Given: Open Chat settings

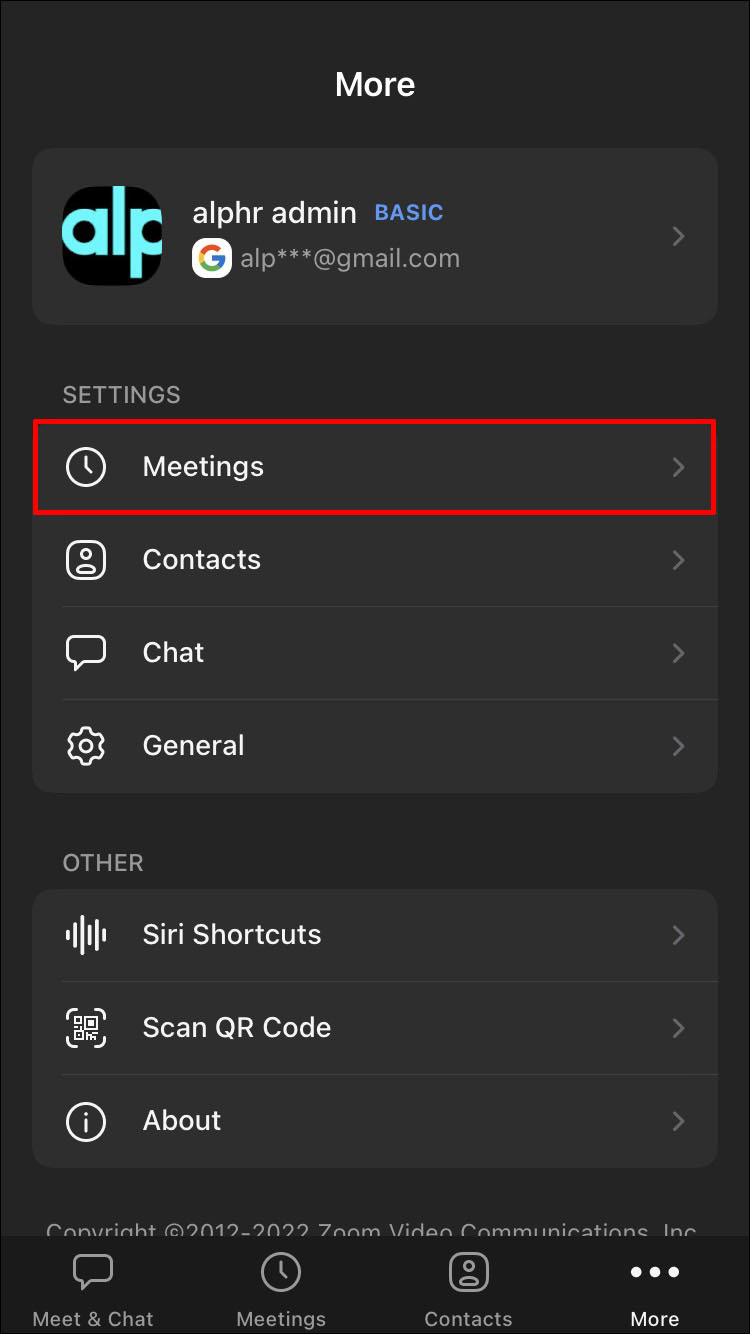Looking at the screenshot, I should [374, 653].
